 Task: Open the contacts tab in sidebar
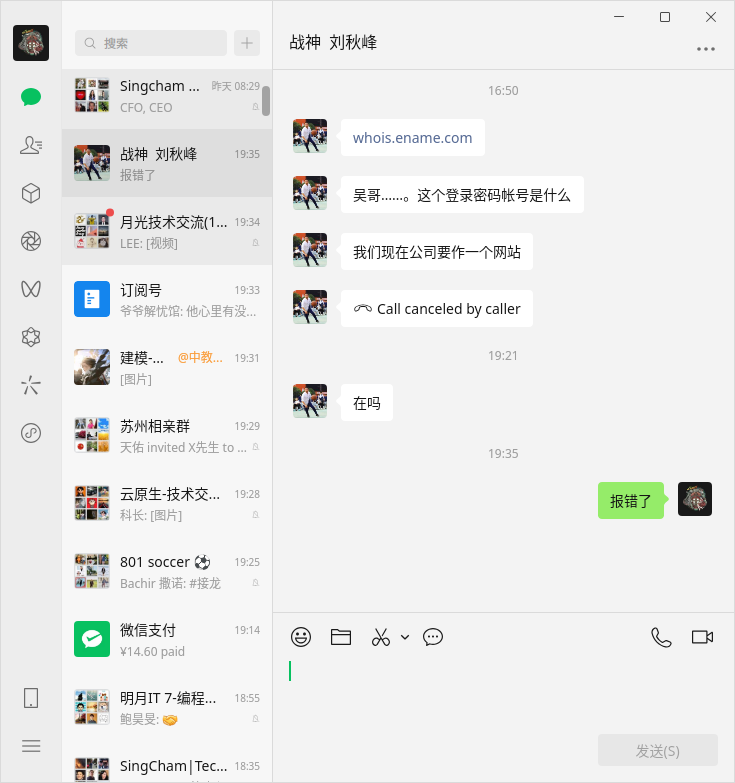pos(31,145)
